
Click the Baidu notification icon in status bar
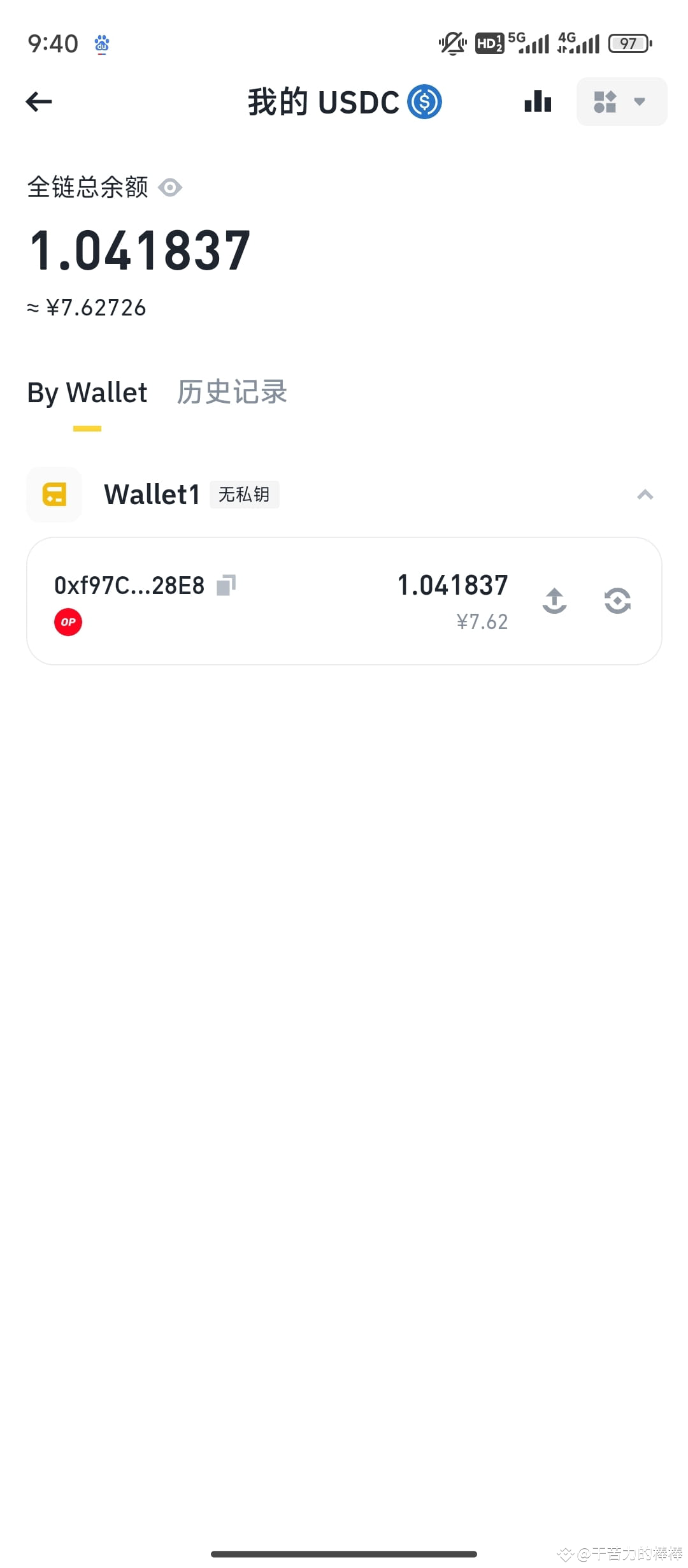click(x=101, y=43)
